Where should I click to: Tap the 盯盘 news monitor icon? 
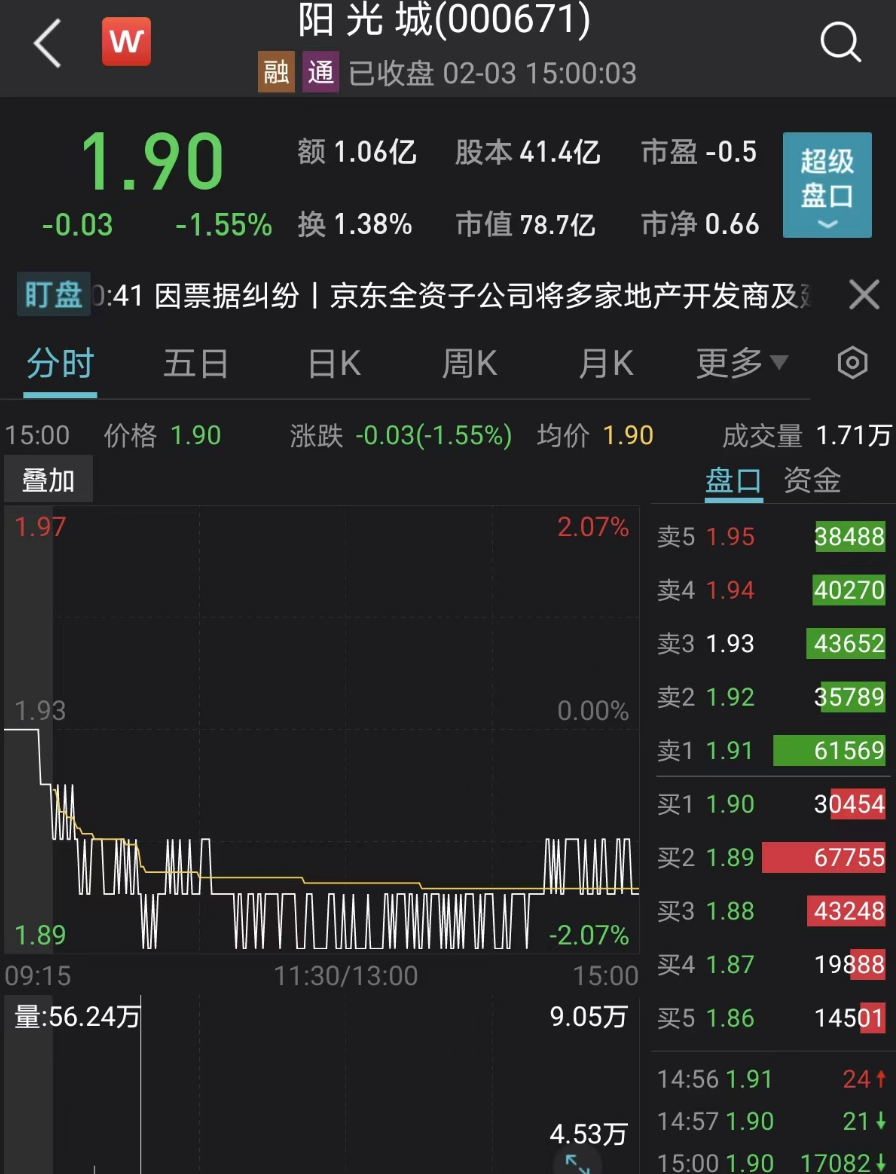49,294
